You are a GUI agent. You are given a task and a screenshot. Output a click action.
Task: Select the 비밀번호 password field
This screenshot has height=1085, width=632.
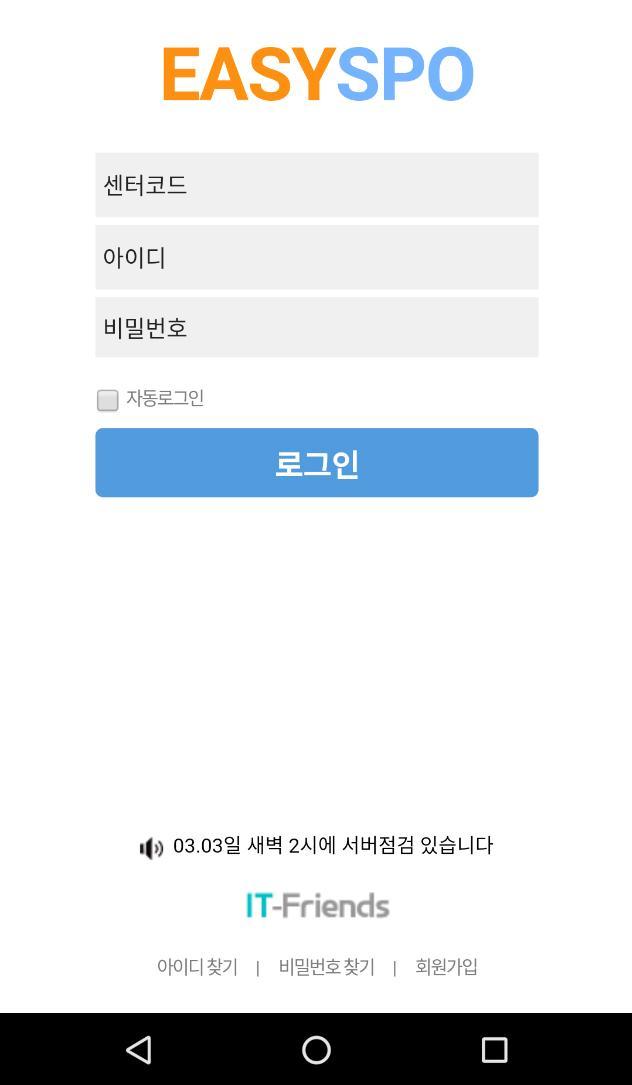coord(316,327)
